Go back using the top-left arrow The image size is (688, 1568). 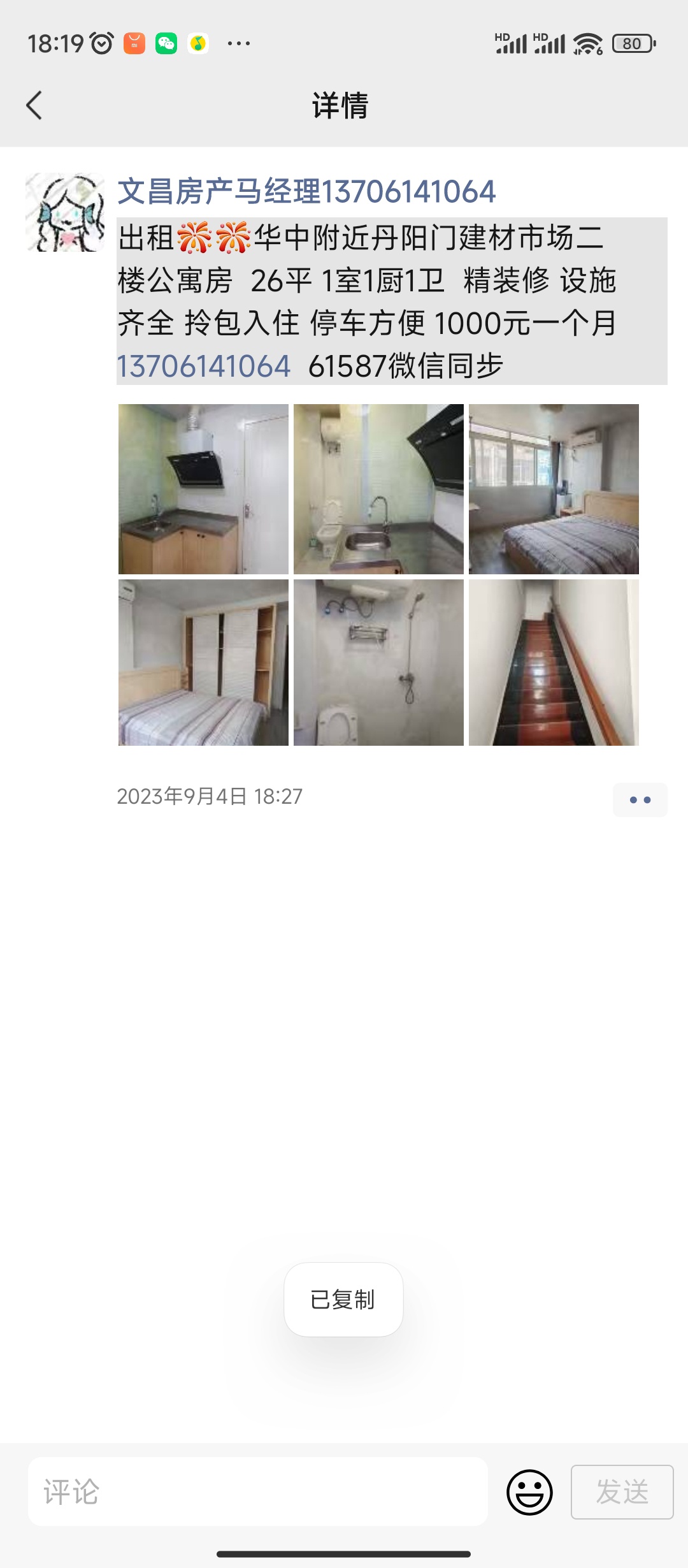point(34,105)
